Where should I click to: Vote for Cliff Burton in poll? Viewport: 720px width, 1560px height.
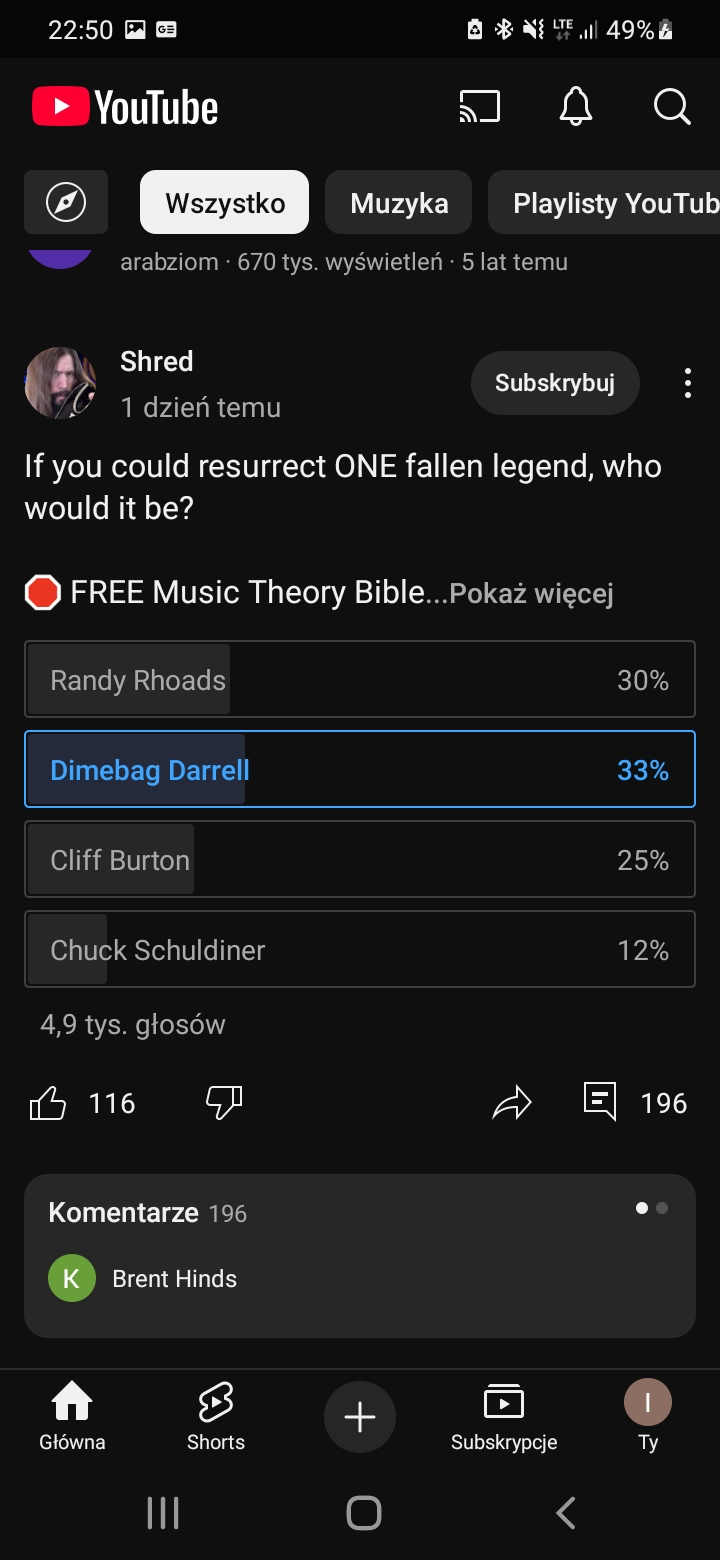pyautogui.click(x=360, y=860)
